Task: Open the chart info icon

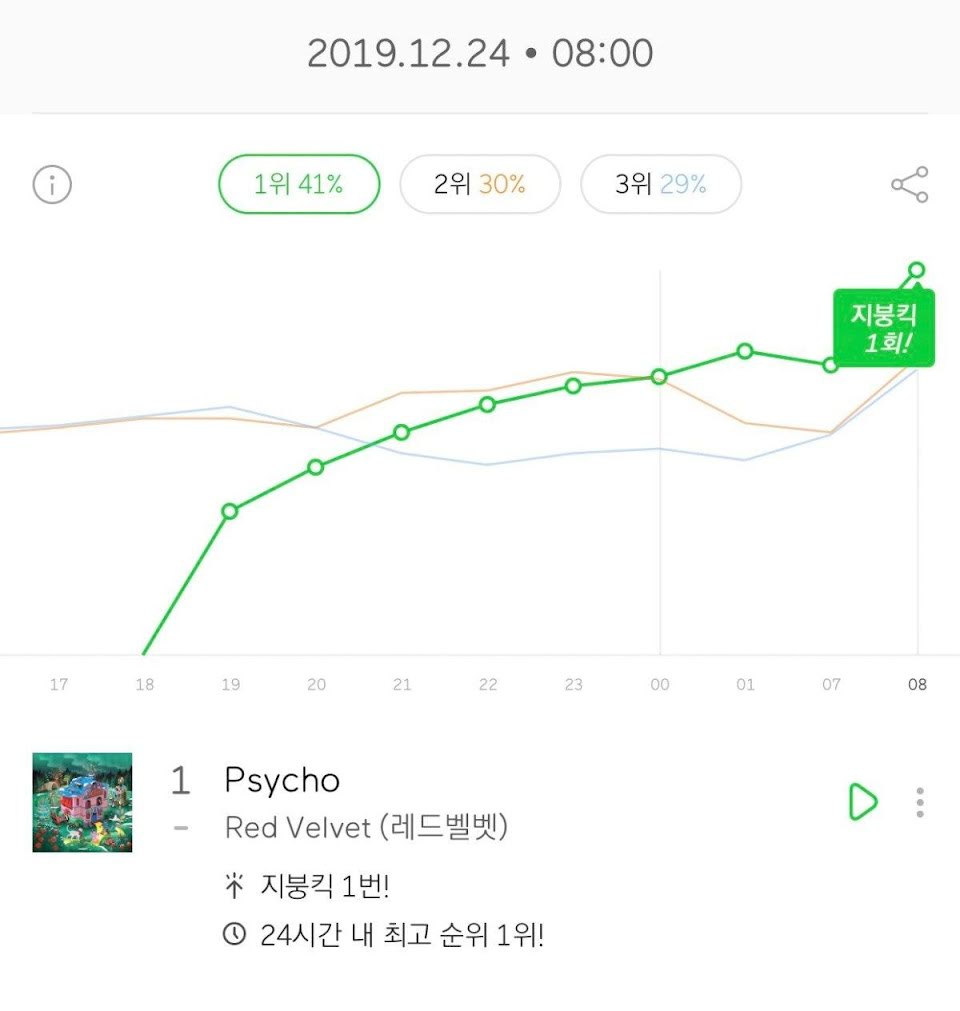Action: [x=52, y=185]
